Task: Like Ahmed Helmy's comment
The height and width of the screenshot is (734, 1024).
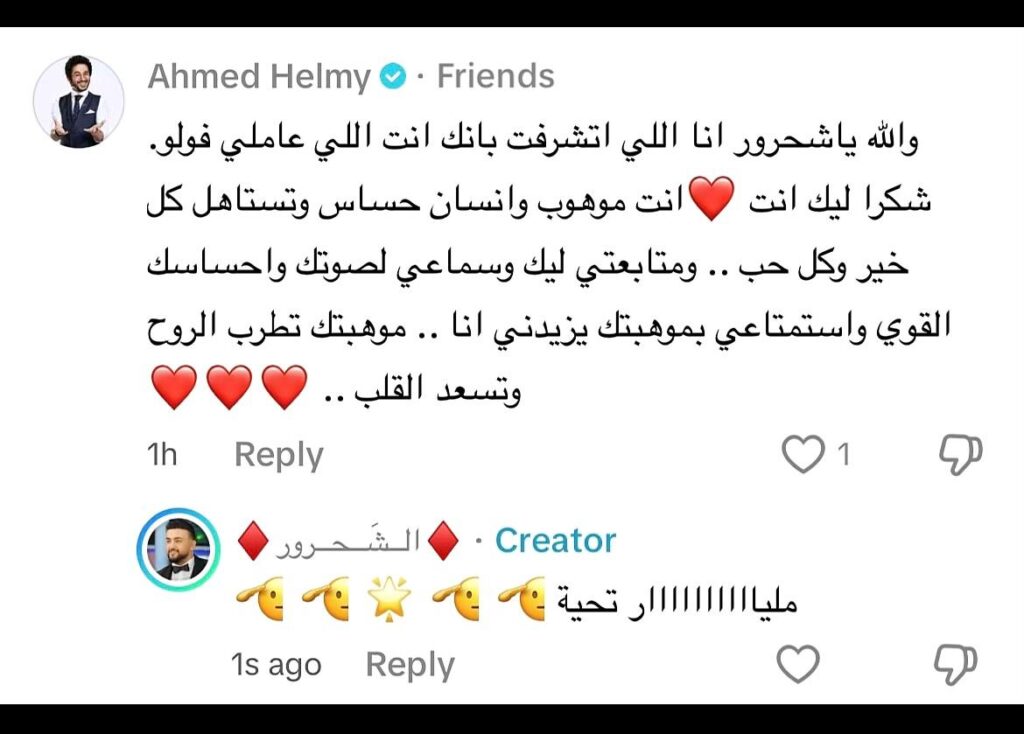Action: click(x=802, y=455)
